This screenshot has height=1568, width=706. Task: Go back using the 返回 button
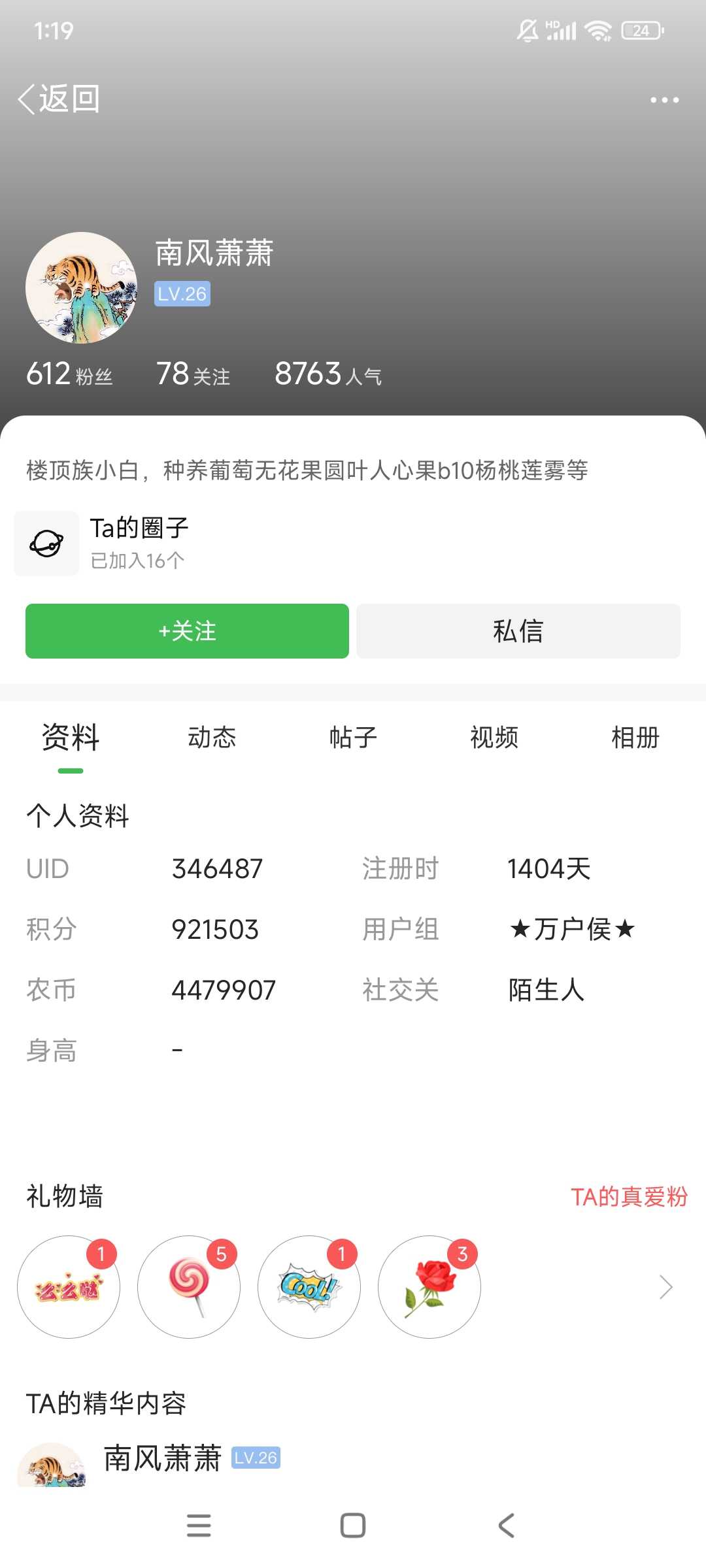pos(59,99)
